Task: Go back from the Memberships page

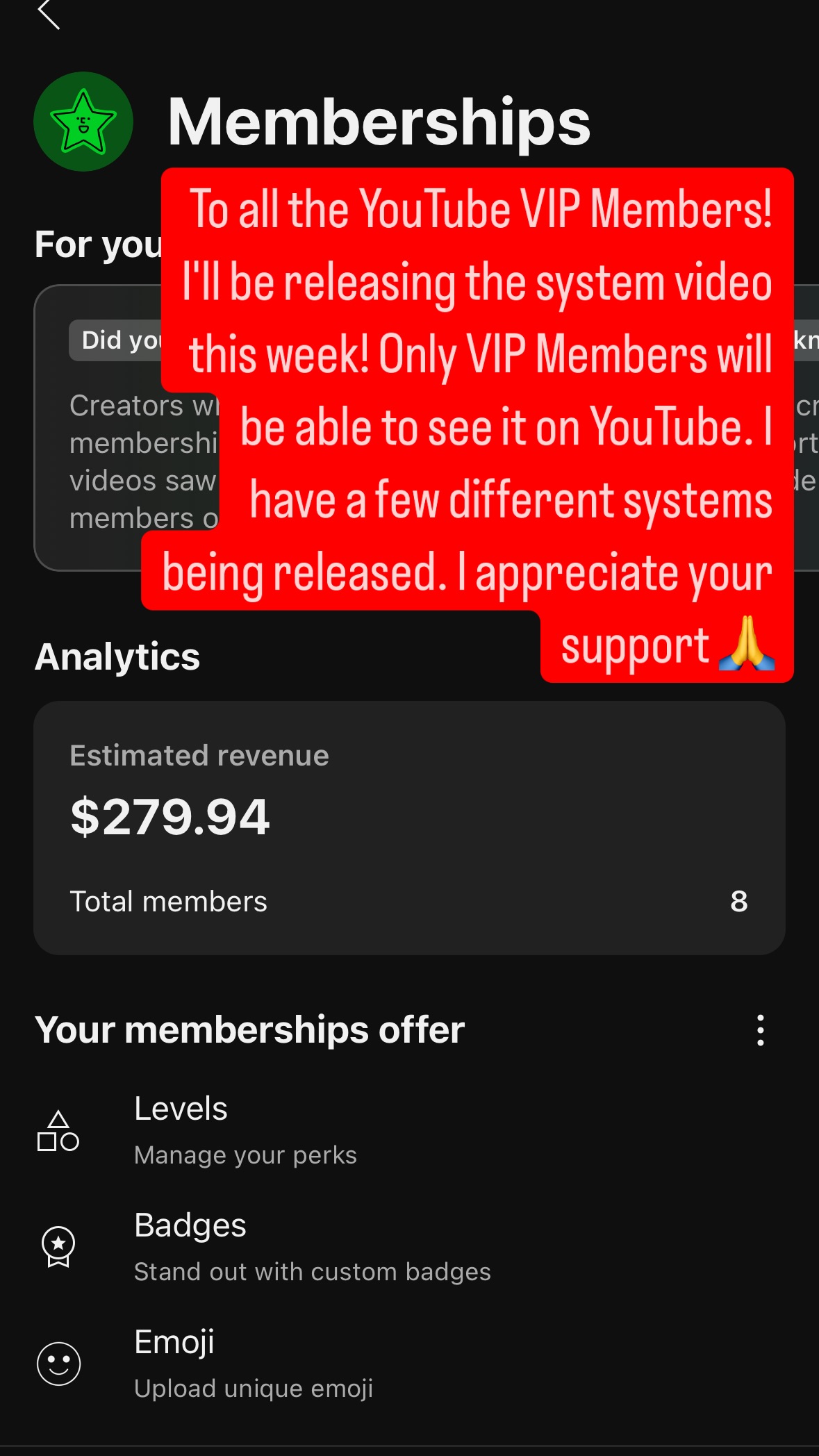Action: tap(49, 15)
